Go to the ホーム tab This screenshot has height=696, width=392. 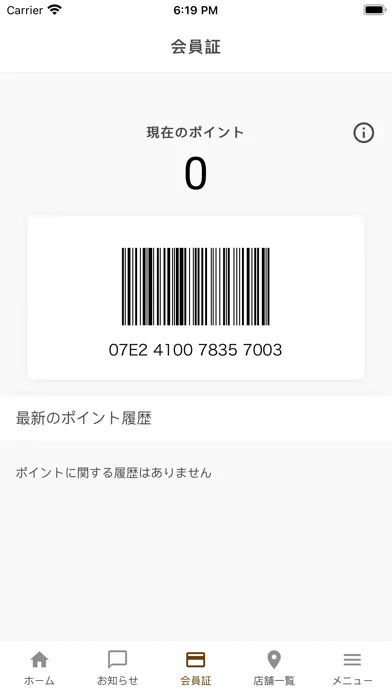39,668
